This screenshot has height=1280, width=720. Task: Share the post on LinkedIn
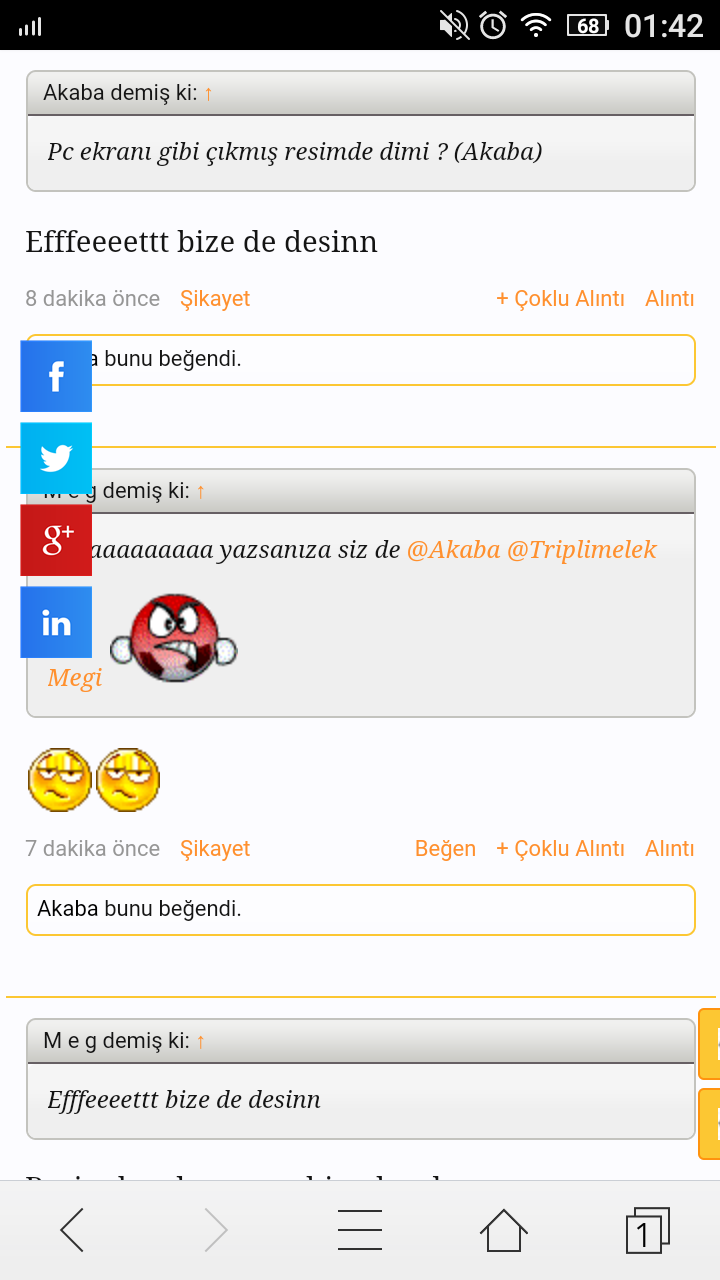[55, 622]
